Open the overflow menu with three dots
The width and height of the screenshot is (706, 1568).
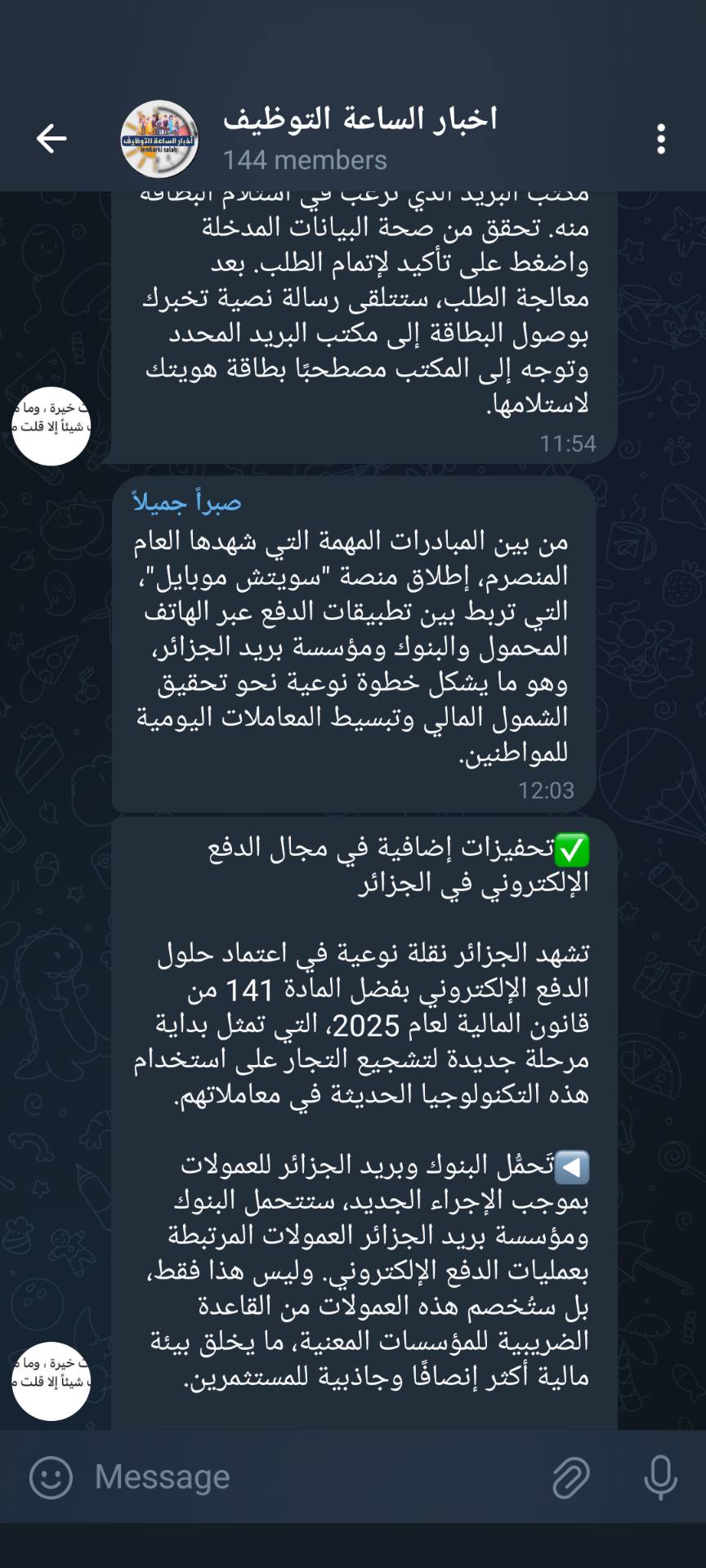pos(661,139)
